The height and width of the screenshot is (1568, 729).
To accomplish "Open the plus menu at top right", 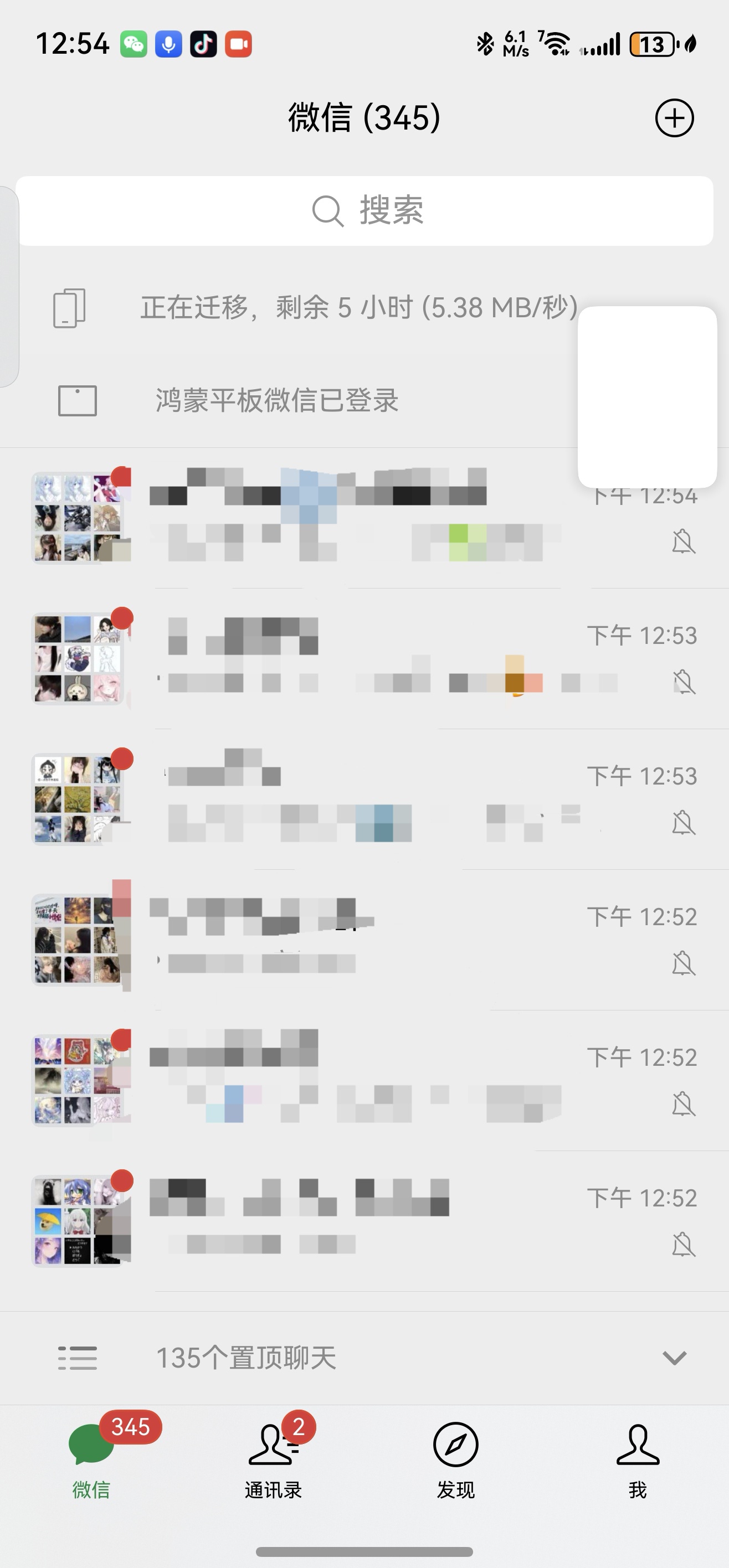I will click(x=674, y=118).
